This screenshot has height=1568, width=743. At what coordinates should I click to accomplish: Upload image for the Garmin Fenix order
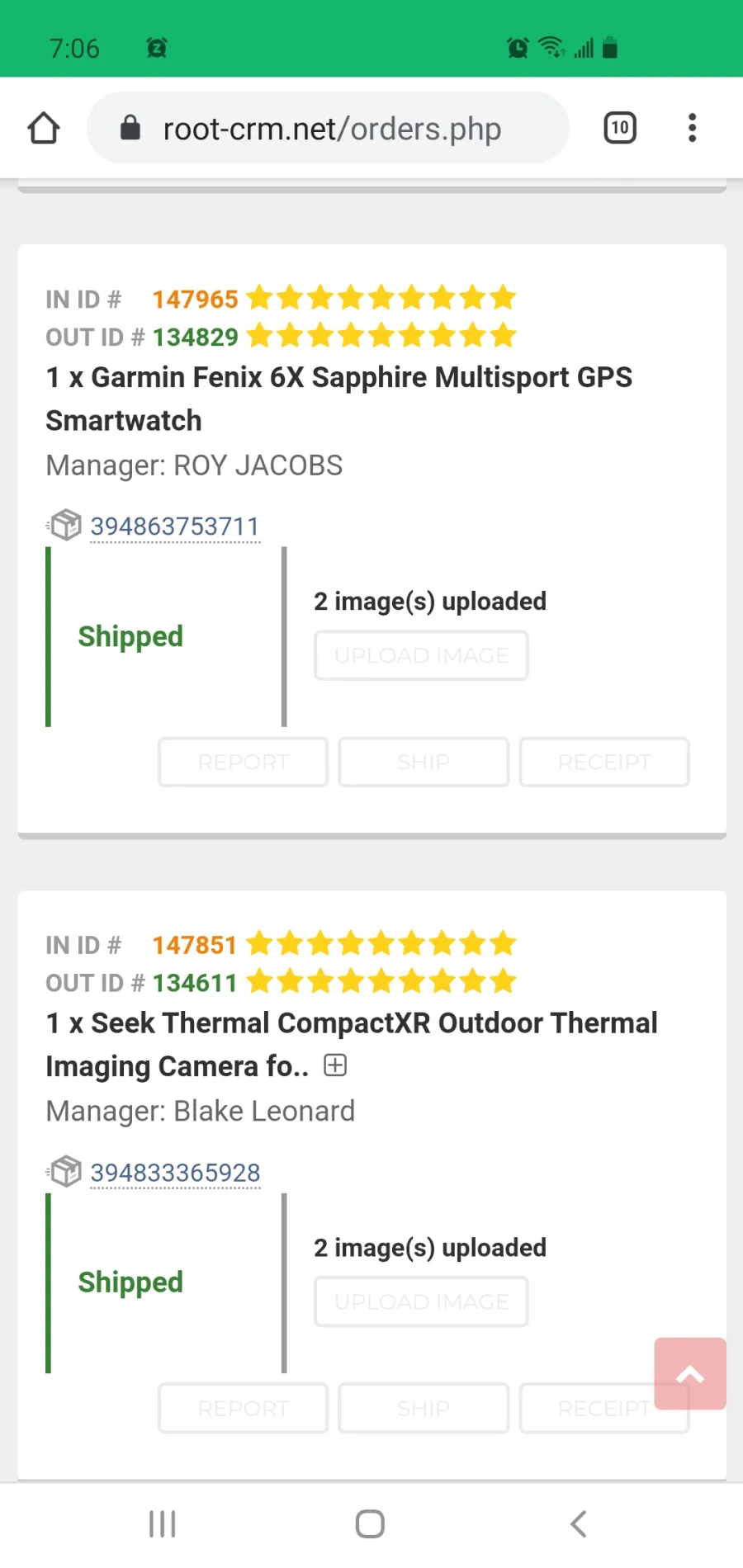[421, 655]
